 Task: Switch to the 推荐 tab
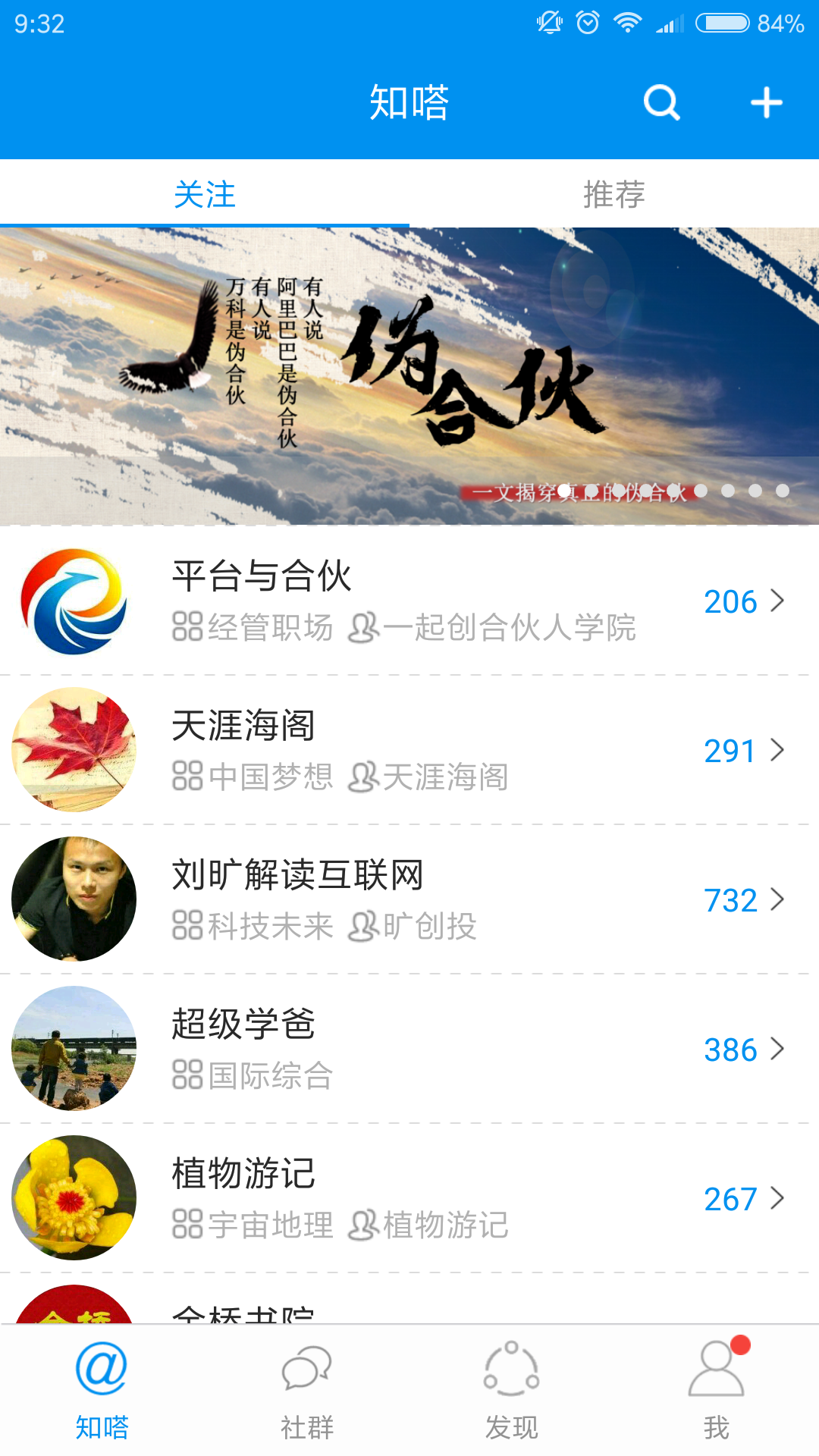613,194
